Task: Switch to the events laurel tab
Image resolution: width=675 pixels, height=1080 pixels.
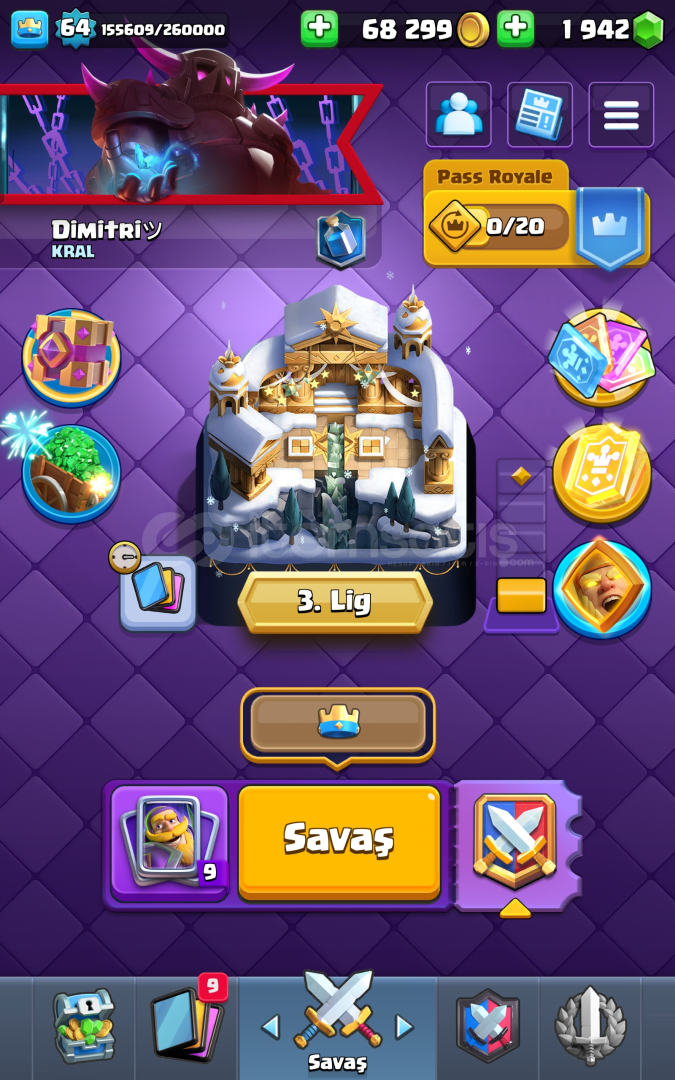Action: point(590,1025)
